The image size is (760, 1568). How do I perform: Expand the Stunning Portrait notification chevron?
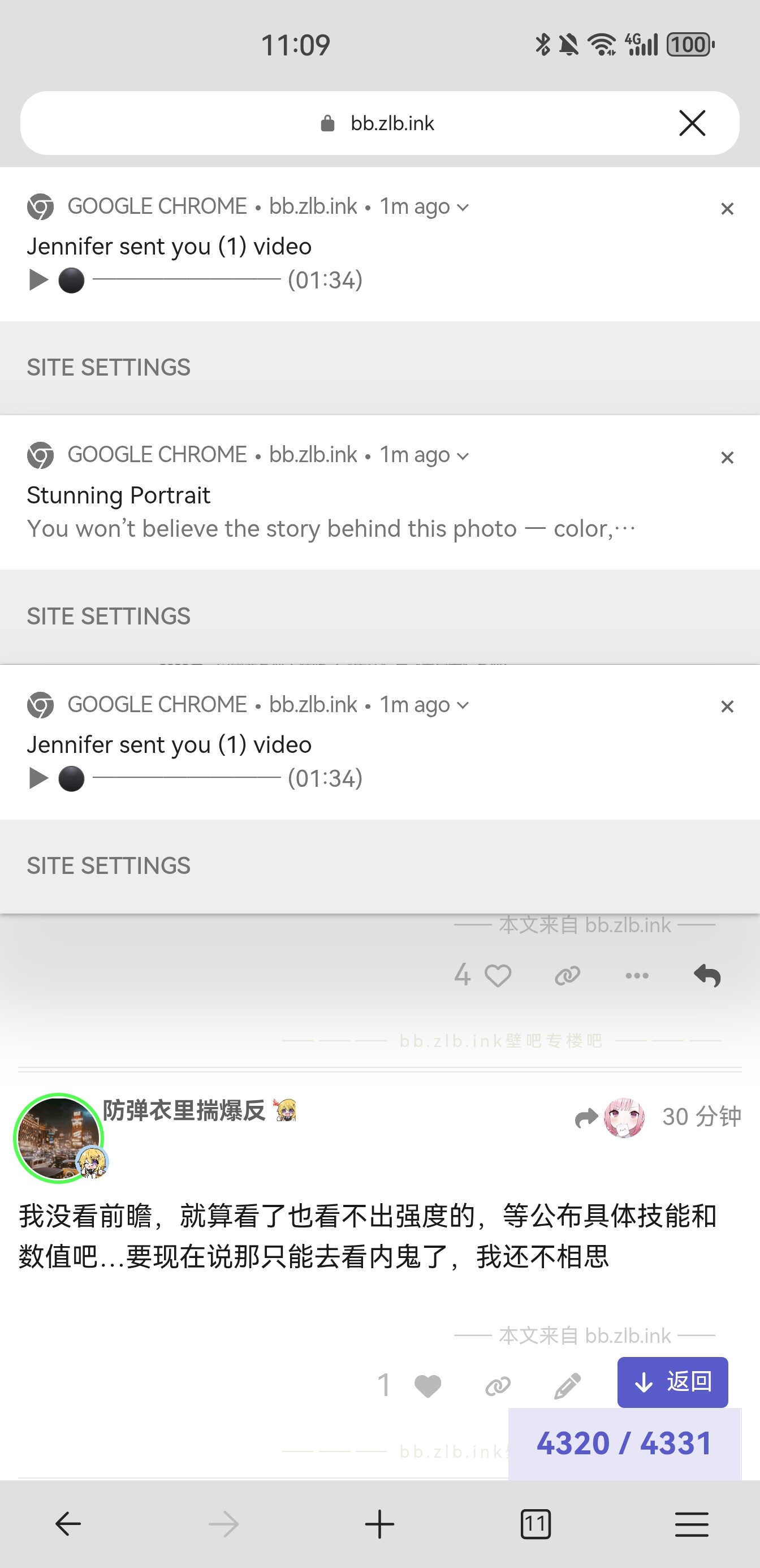(463, 456)
